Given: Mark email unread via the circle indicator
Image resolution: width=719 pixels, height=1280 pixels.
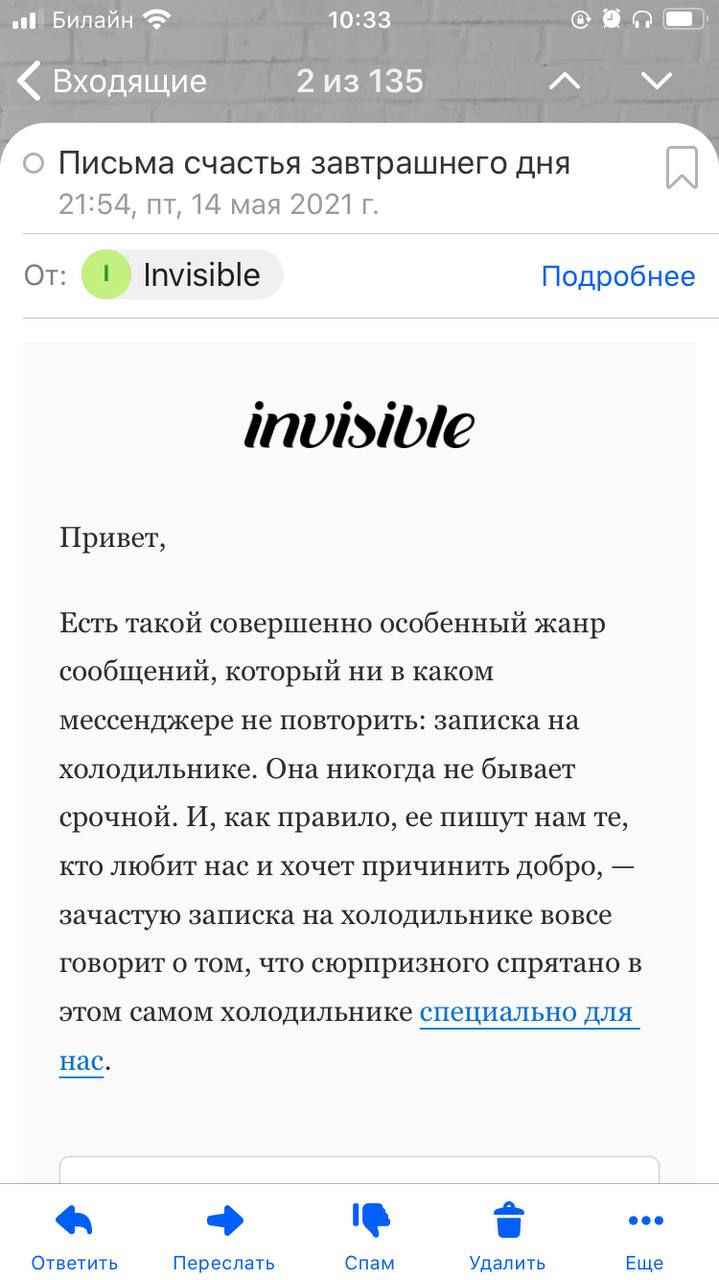Looking at the screenshot, I should 34,164.
